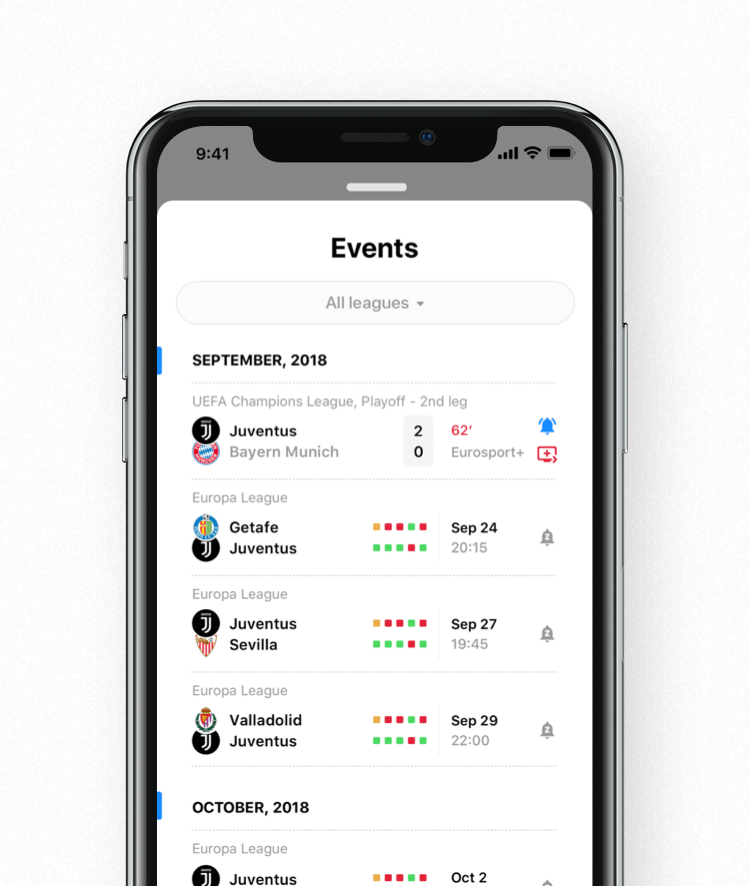Open the Valladolid vs Juventus match on Sep 29

tap(300, 730)
